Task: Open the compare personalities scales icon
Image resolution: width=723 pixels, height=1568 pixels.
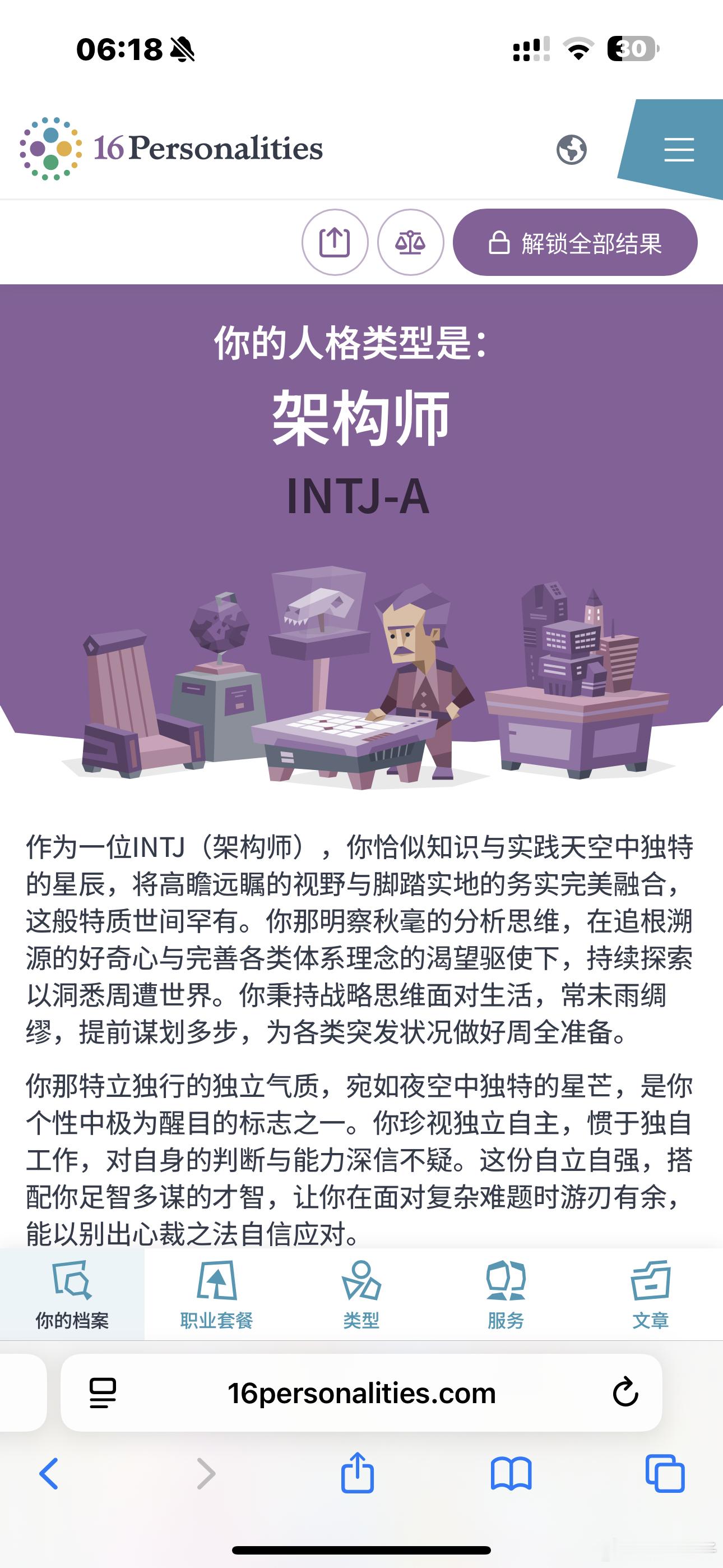Action: click(411, 241)
